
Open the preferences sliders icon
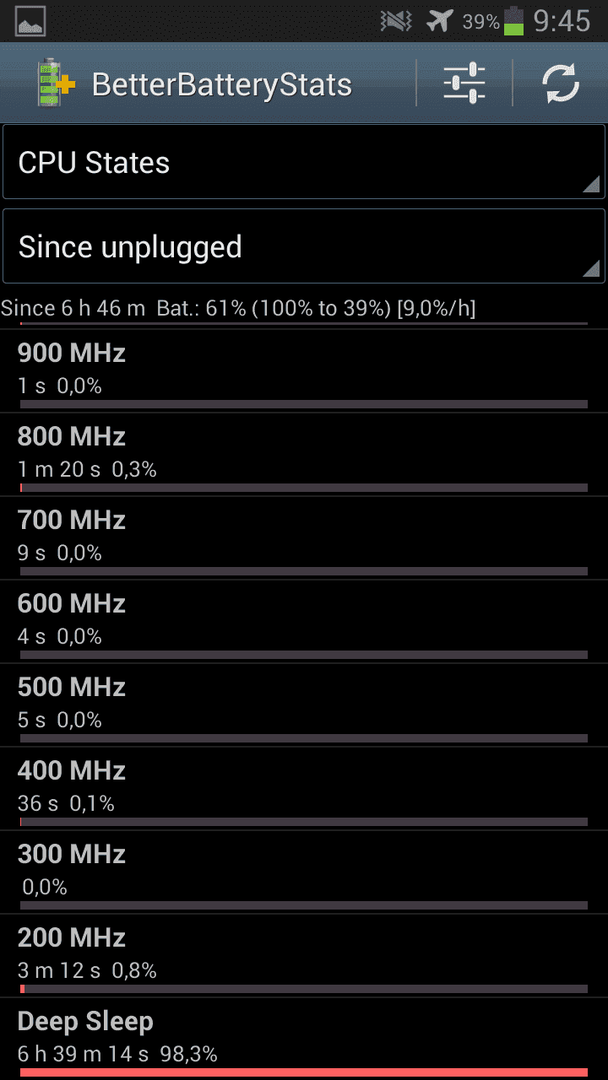pyautogui.click(x=464, y=83)
